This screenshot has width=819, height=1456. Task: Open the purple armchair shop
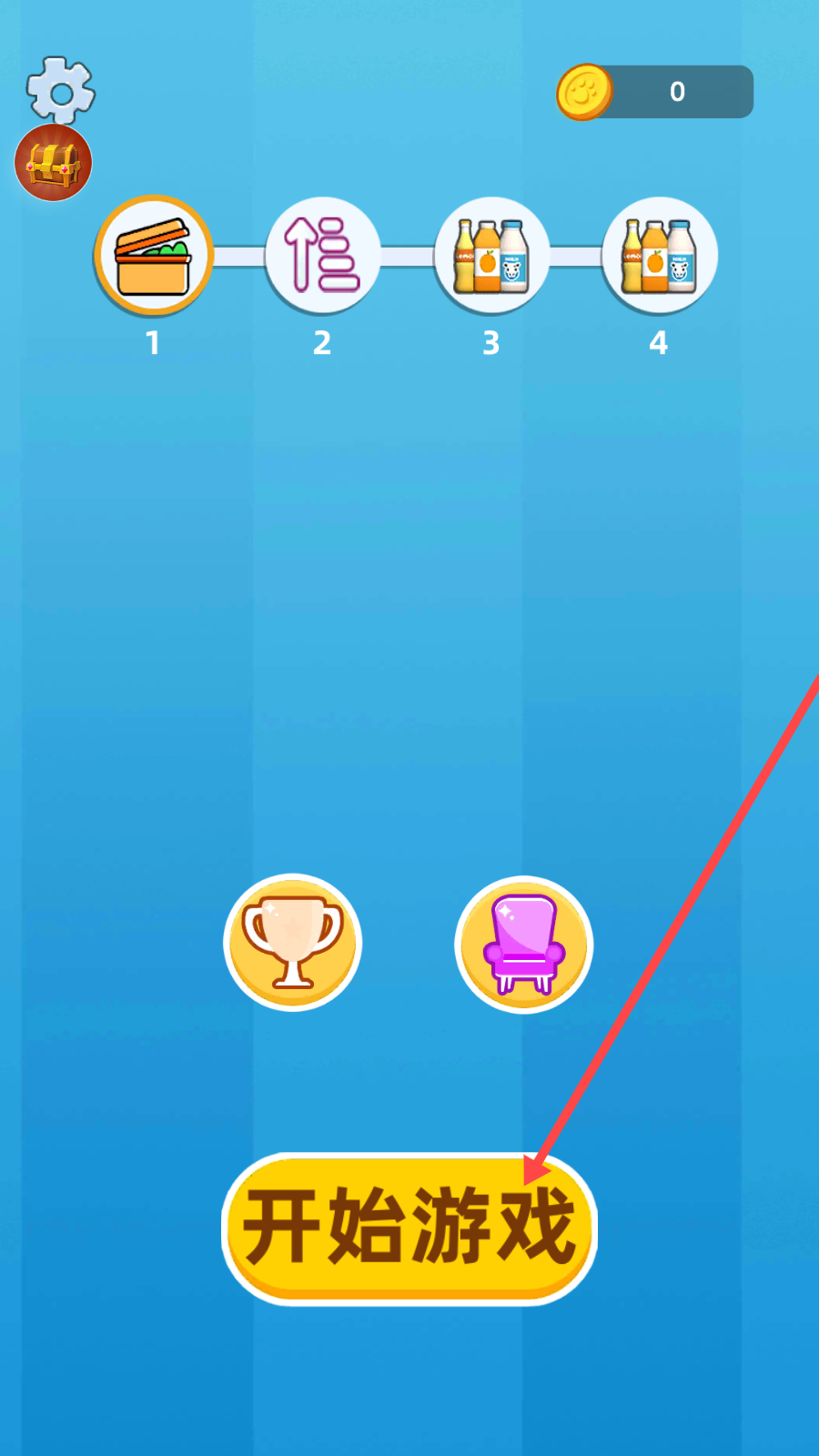click(x=524, y=945)
